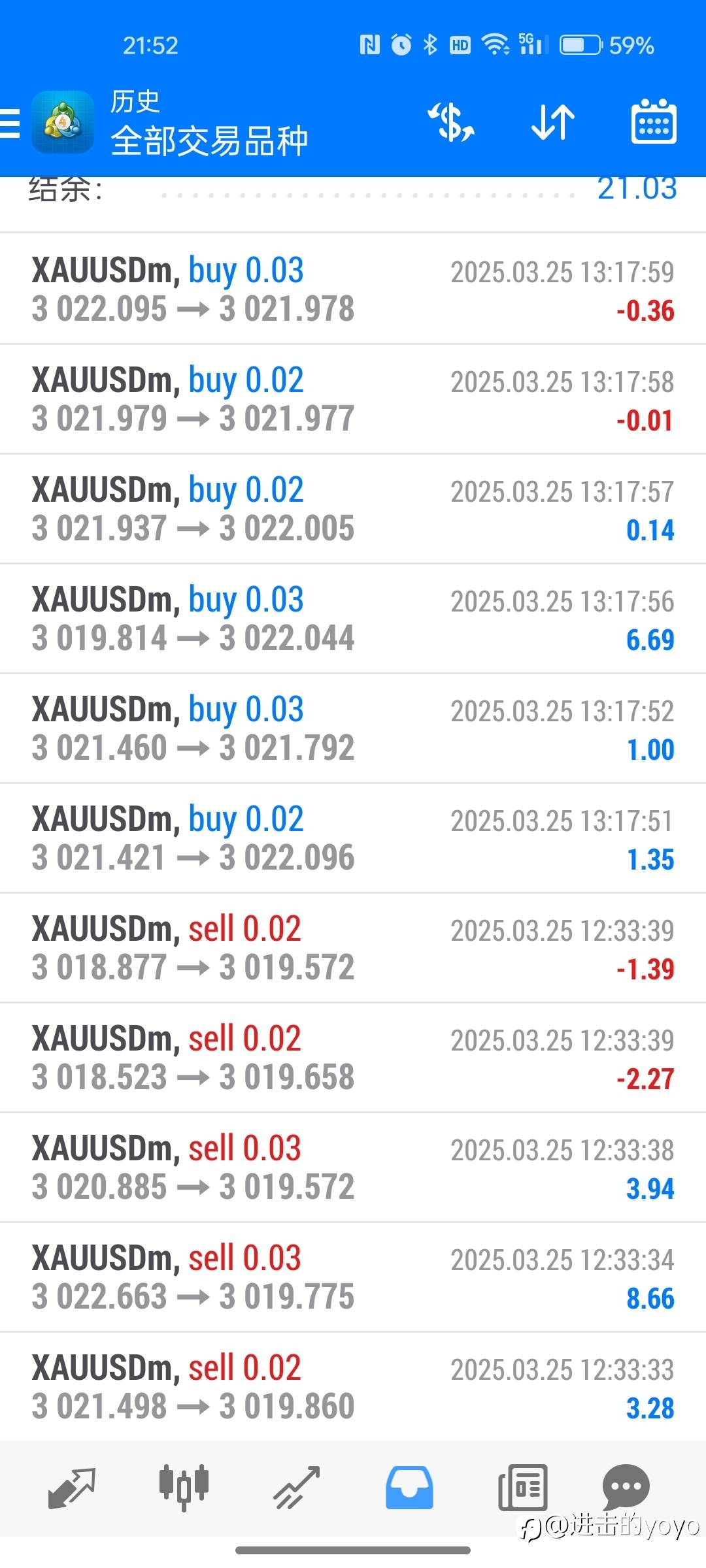View the sell trade with 8.66 profit
Image resolution: width=706 pixels, height=1568 pixels.
point(353,1277)
